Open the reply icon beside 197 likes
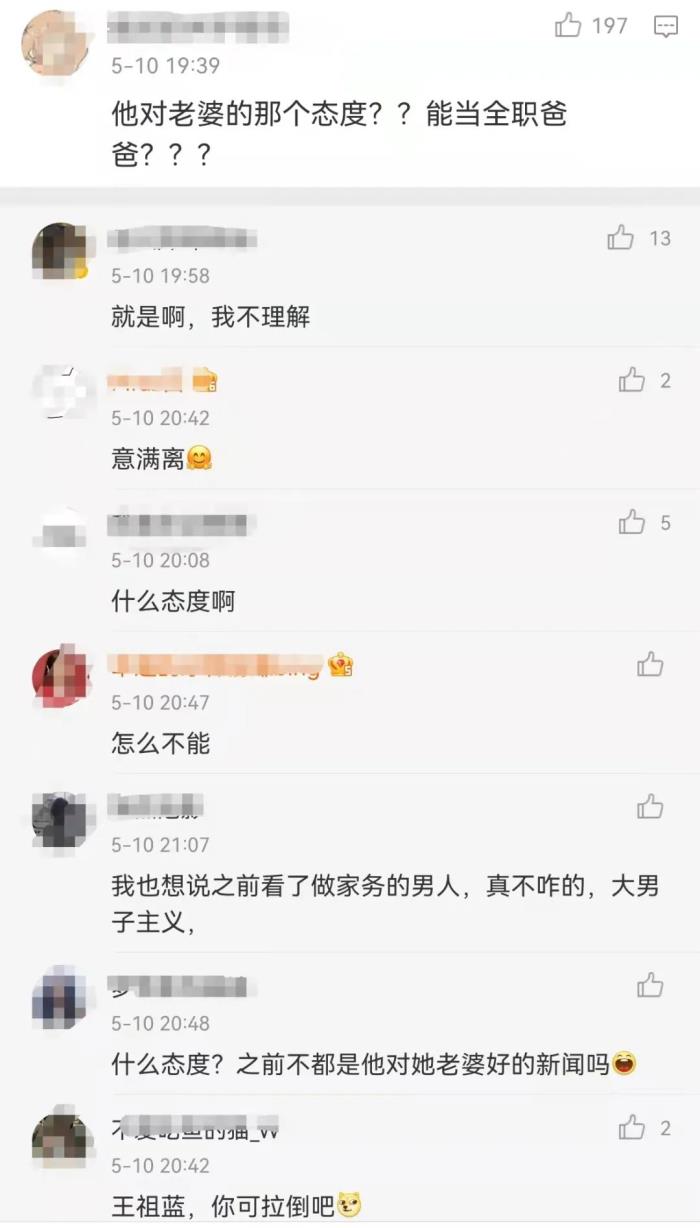Screen dimensions: 700x1228 click(666, 27)
